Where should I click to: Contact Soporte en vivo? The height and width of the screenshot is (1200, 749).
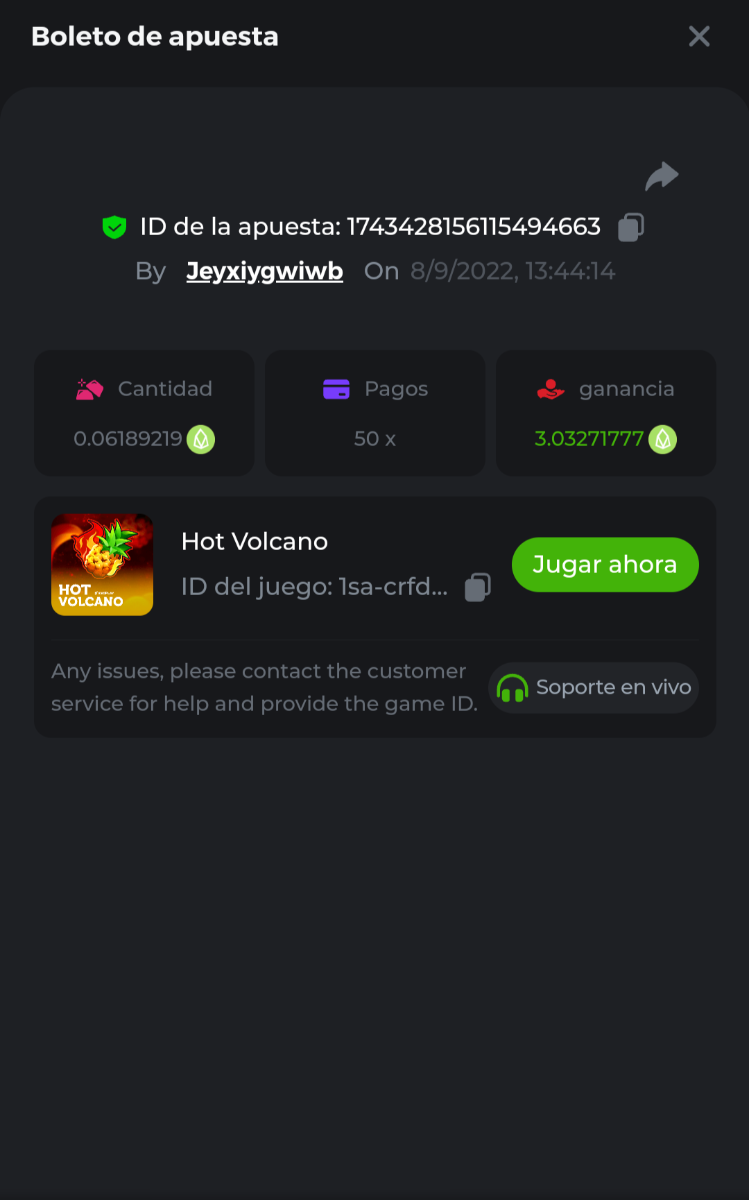click(594, 688)
